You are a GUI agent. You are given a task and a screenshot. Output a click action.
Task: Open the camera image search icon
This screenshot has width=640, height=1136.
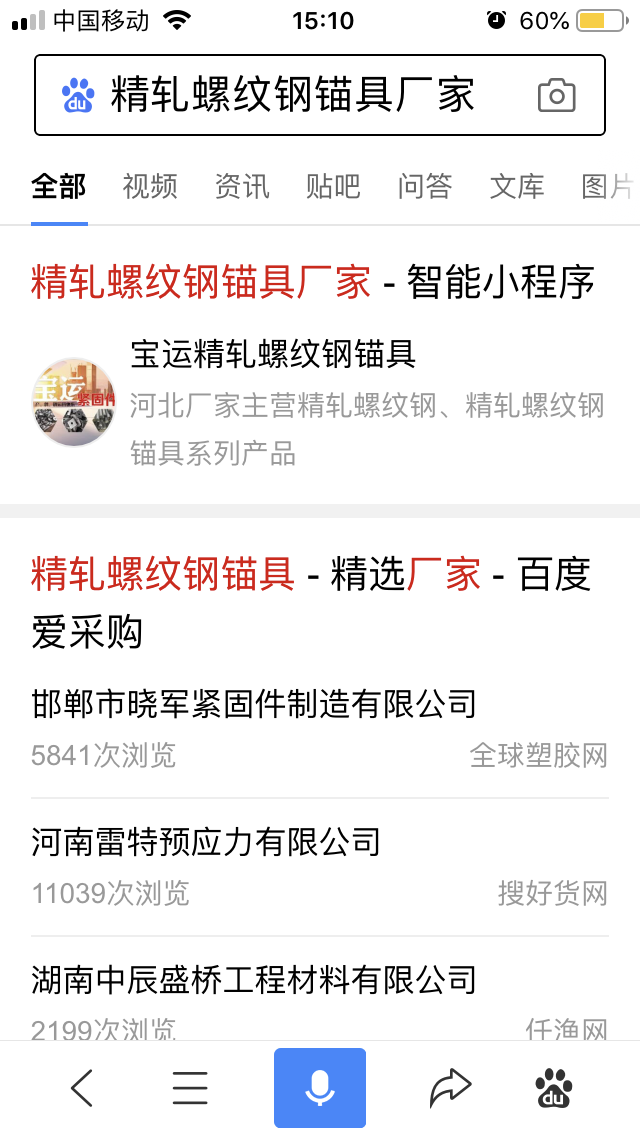click(x=557, y=96)
